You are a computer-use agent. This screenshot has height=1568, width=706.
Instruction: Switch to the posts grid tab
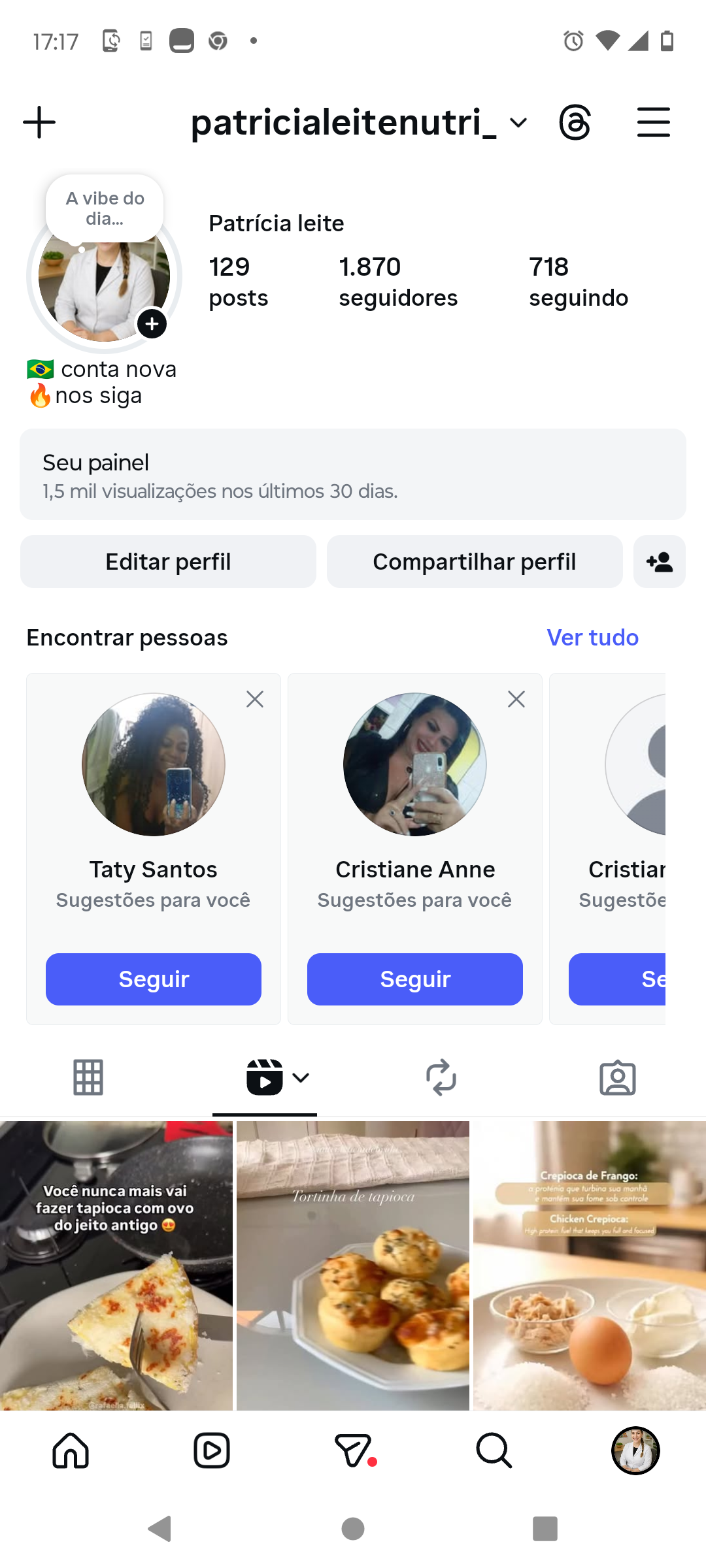[x=88, y=1077]
